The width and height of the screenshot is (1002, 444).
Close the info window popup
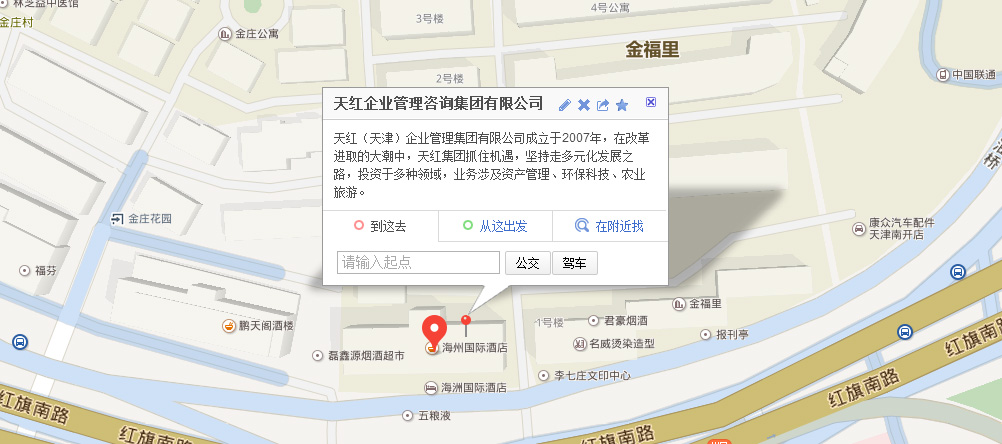(x=651, y=102)
